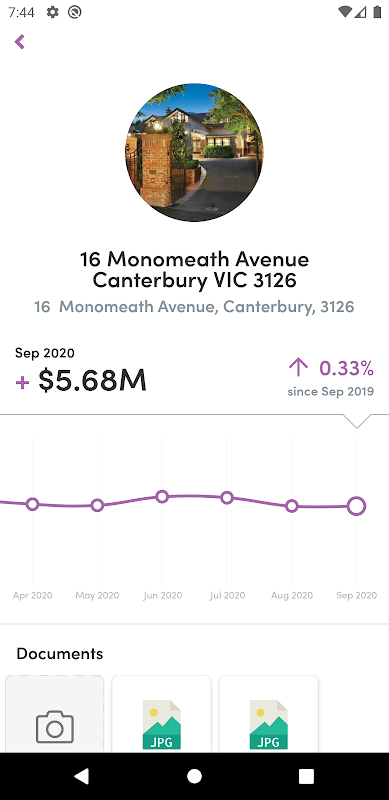Open the circular property photo
Screen dimensions: 389x800
coord(194,153)
